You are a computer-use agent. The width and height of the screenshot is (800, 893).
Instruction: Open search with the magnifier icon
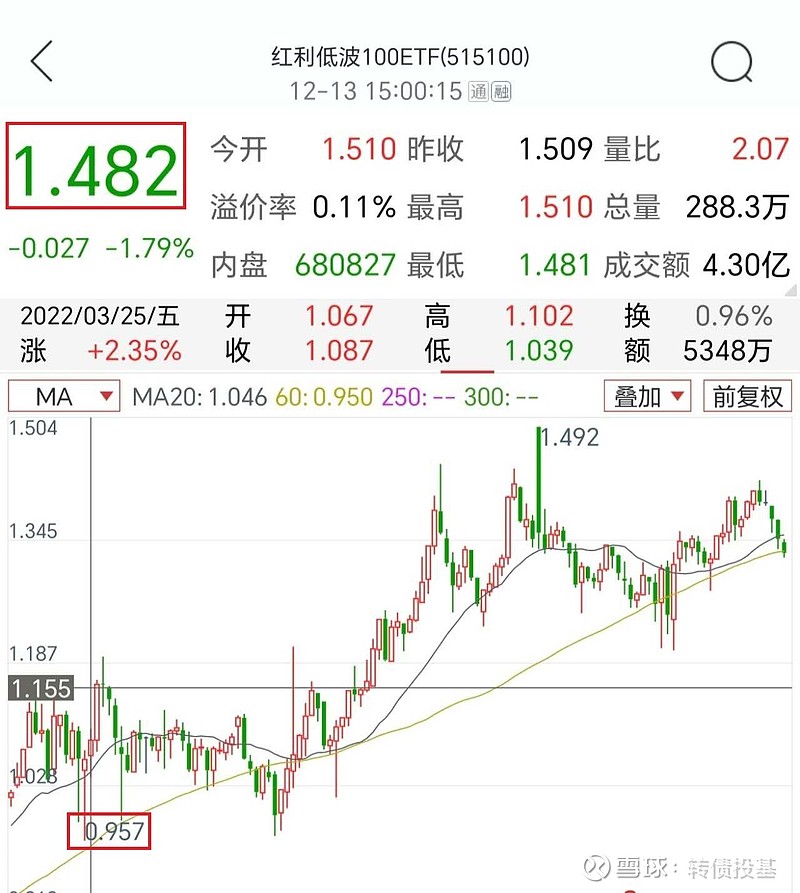[733, 60]
